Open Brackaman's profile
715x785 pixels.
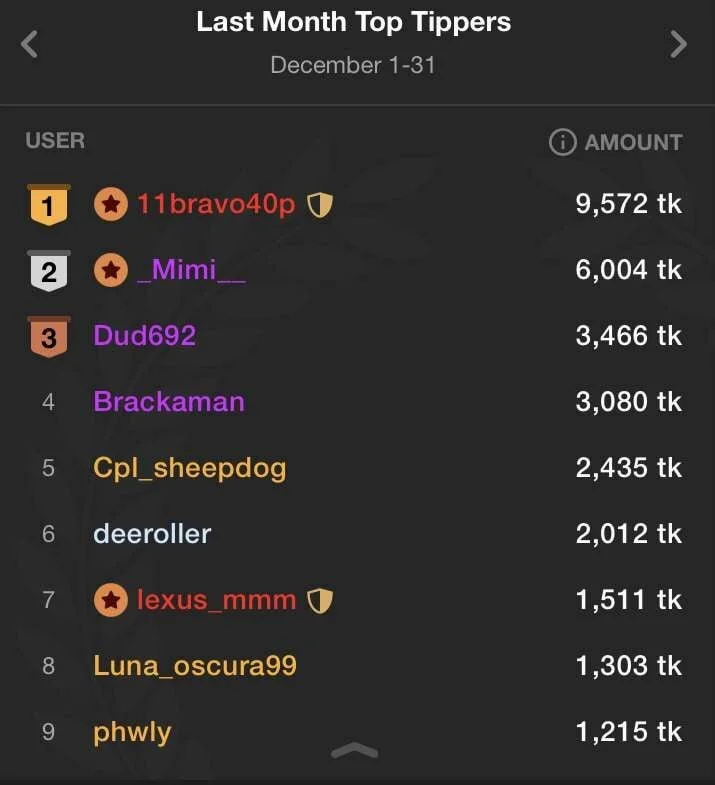click(169, 402)
